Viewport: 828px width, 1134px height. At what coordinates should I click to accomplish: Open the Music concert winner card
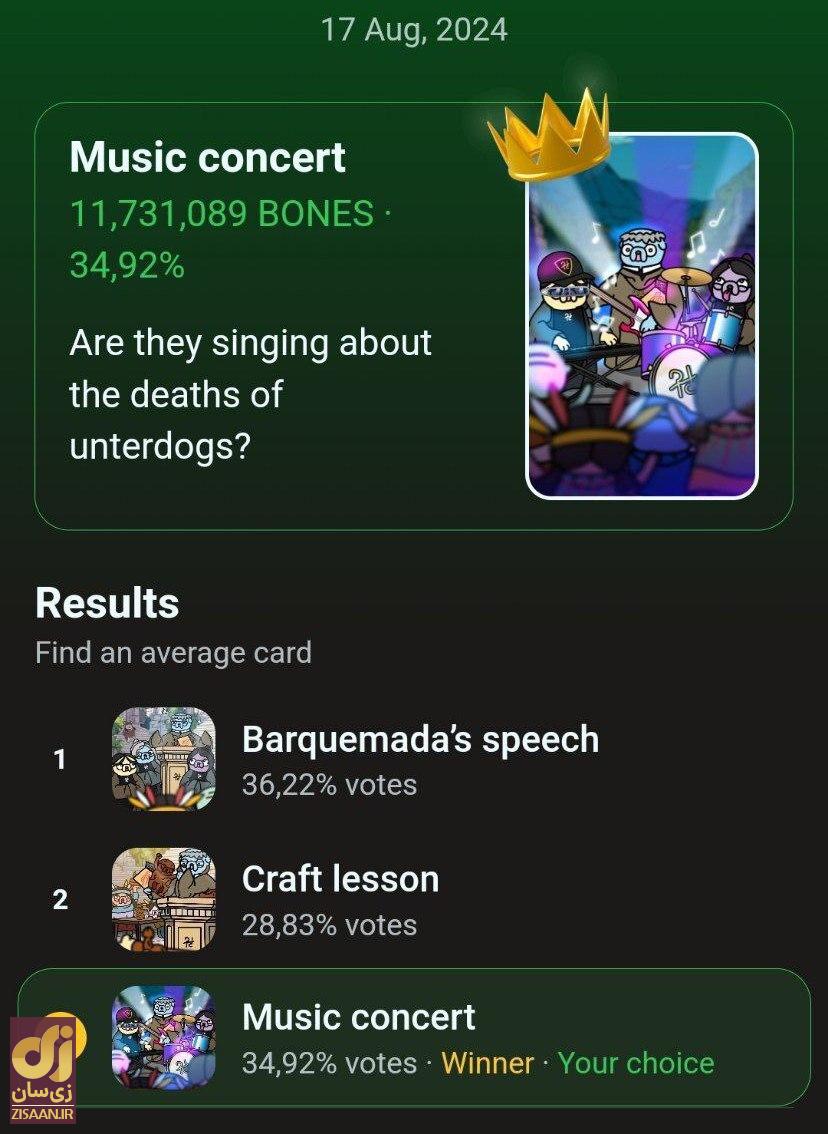(x=413, y=315)
